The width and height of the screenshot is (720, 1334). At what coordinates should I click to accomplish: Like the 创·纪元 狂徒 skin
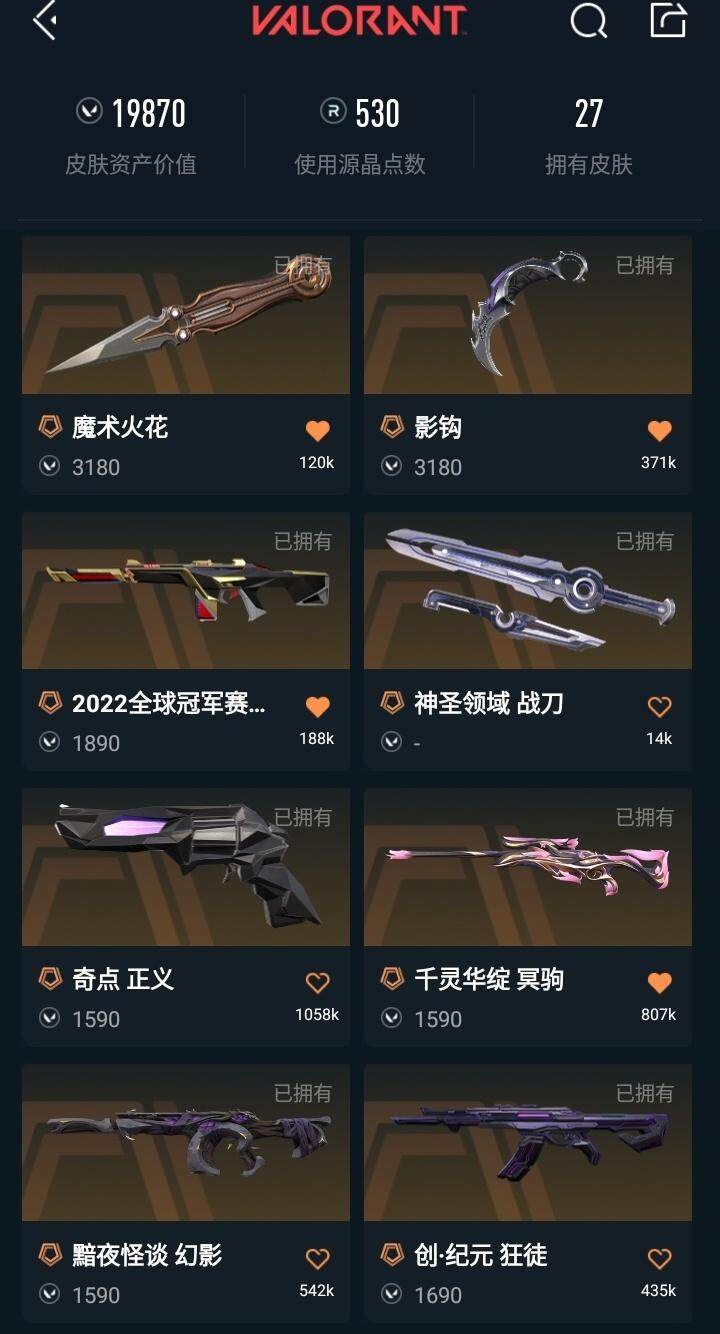click(659, 1259)
